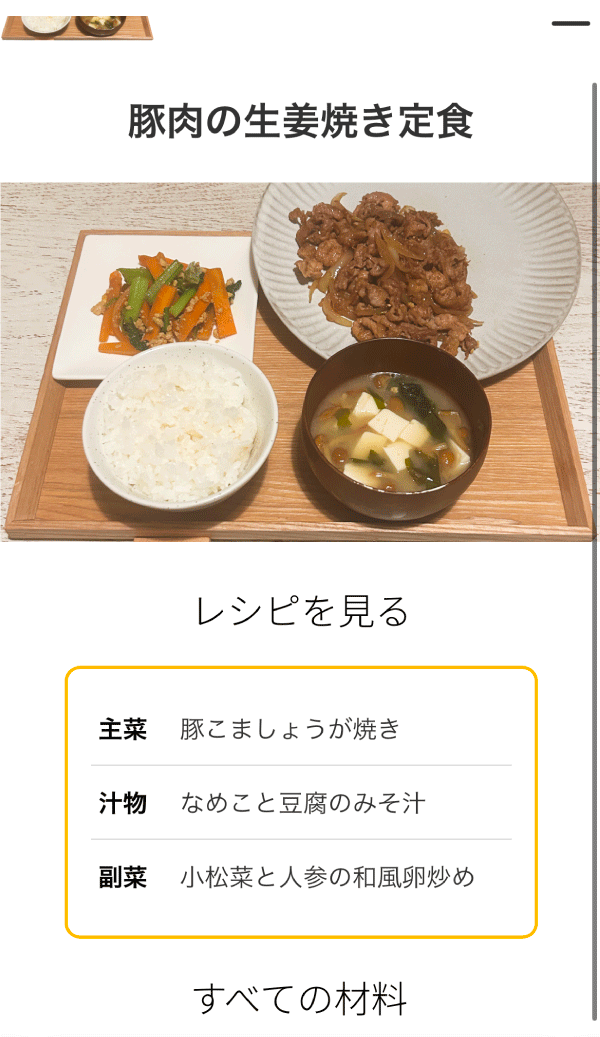
Task: Open the 小松菜と人参の和風卵炒め side dish recipe
Action: pos(326,878)
